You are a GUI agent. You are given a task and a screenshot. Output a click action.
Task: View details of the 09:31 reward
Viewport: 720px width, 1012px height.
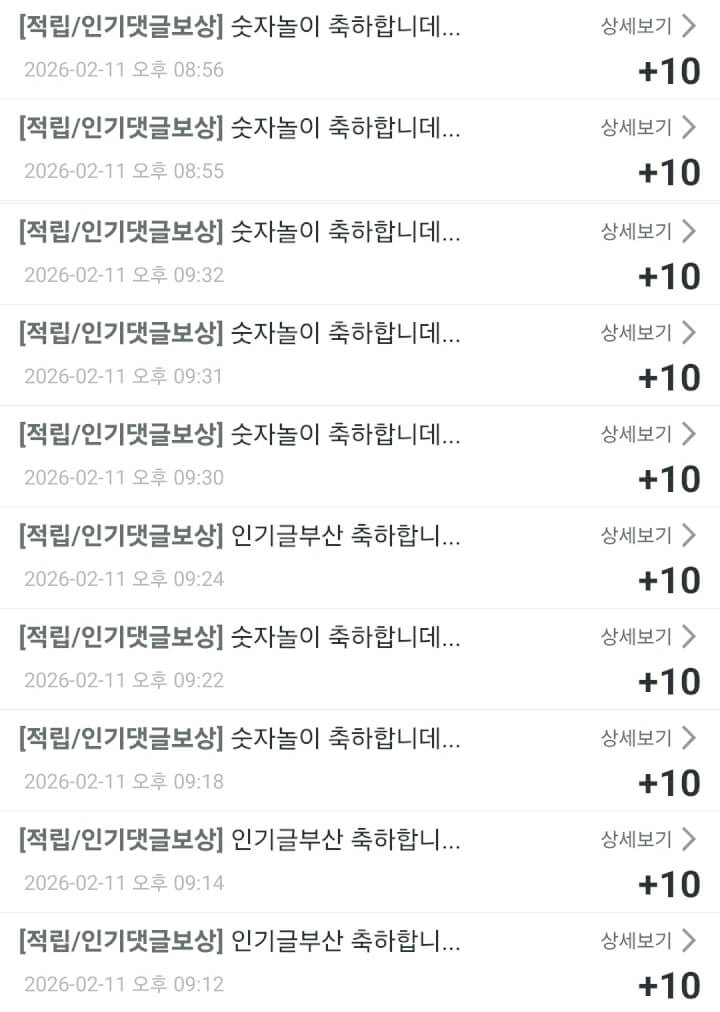[647, 333]
